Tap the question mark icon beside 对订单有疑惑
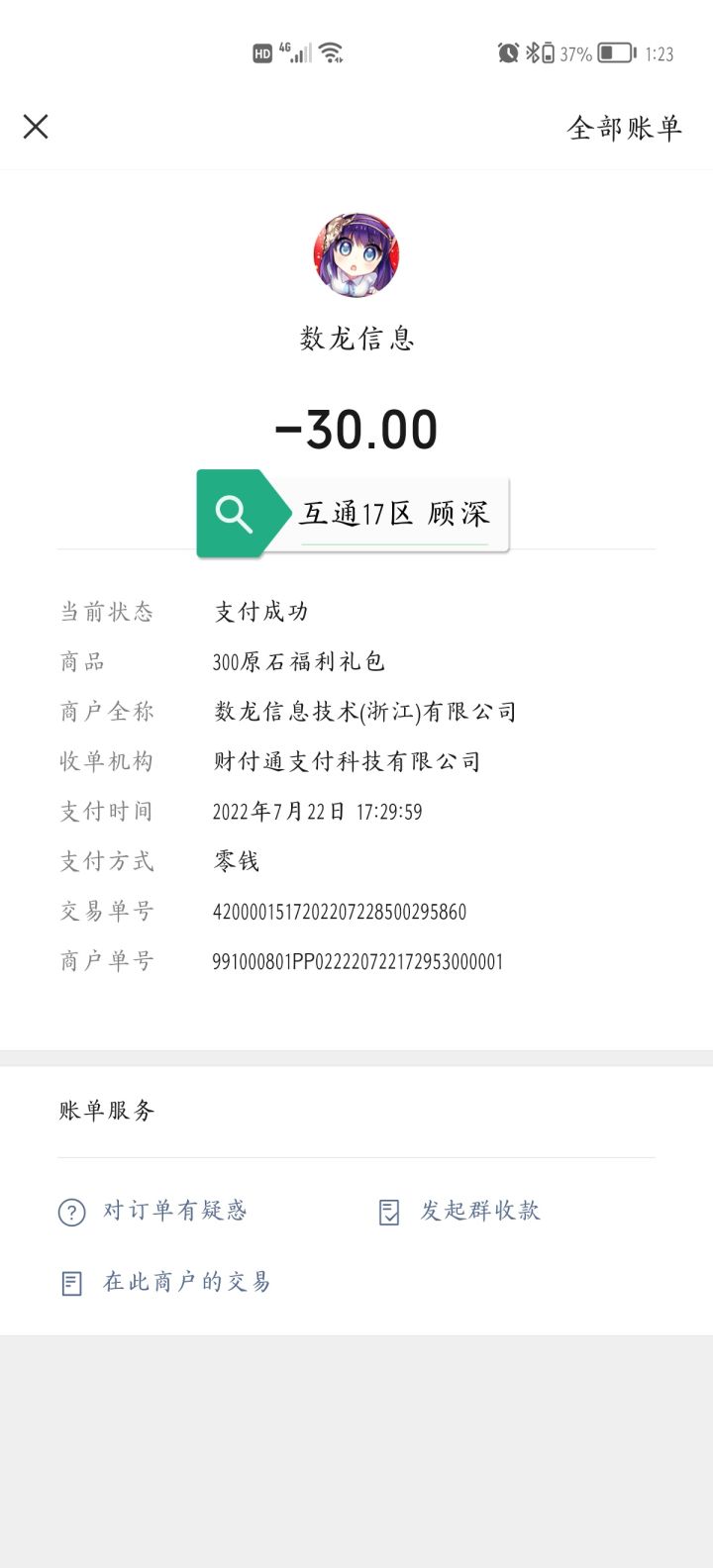The height and width of the screenshot is (1568, 713). (x=69, y=1211)
